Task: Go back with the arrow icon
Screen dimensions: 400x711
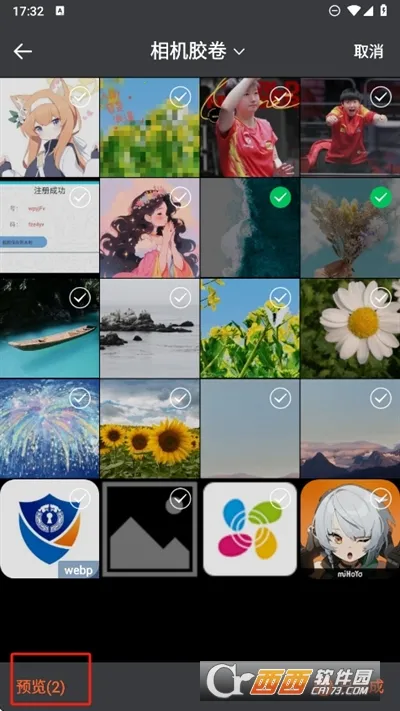Action: tap(22, 52)
